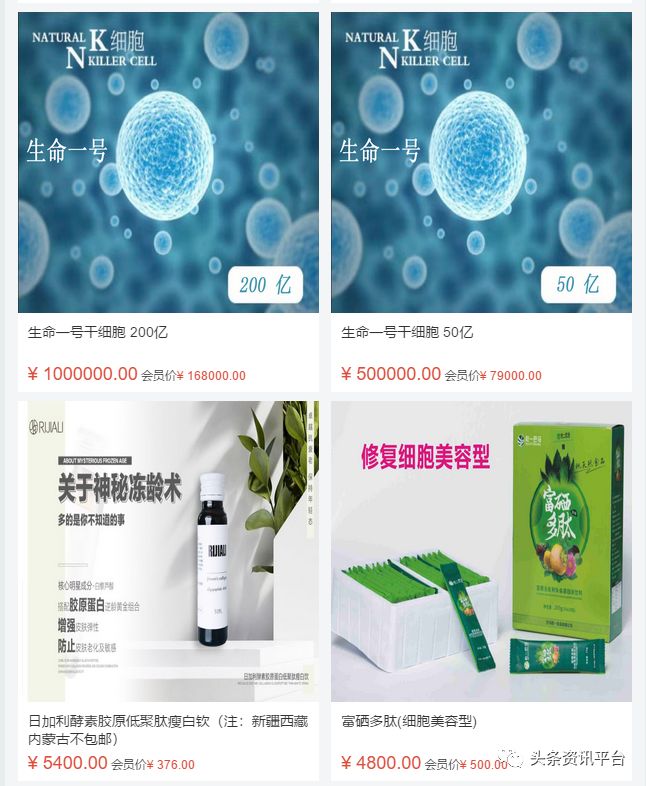The width and height of the screenshot is (646, 786).
Task: View the 日加利酵素胶原低聚肽瘦白饮 product
Action: click(168, 552)
